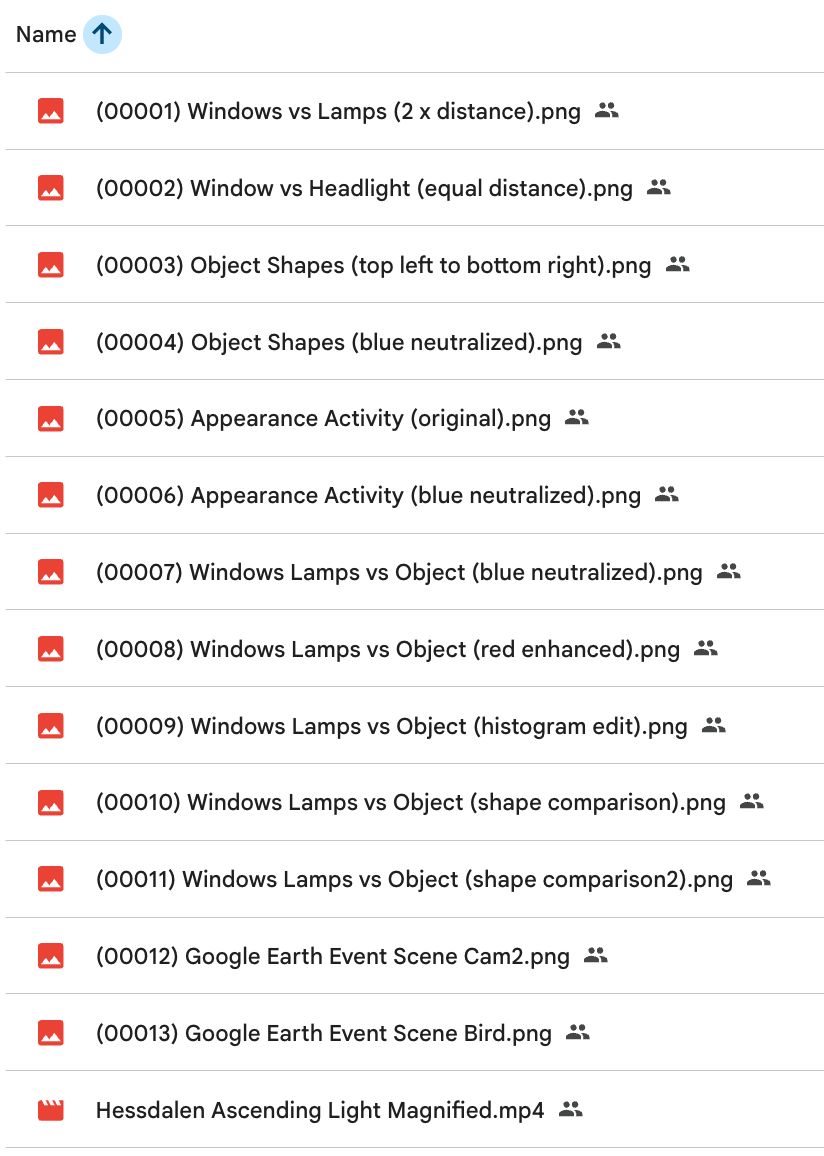Reverse the Name sort direction arrow
The width and height of the screenshot is (824, 1156).
(102, 35)
